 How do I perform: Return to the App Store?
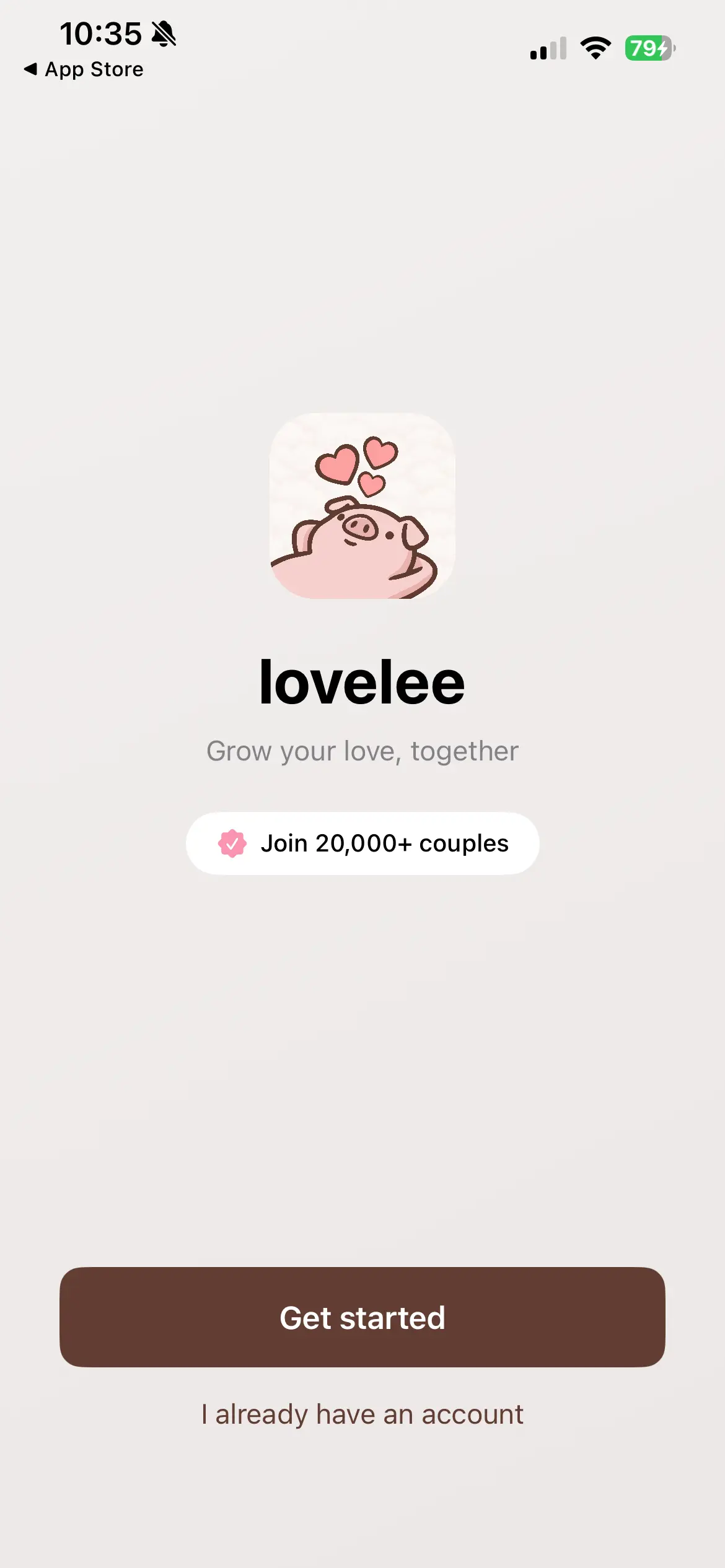click(x=84, y=69)
